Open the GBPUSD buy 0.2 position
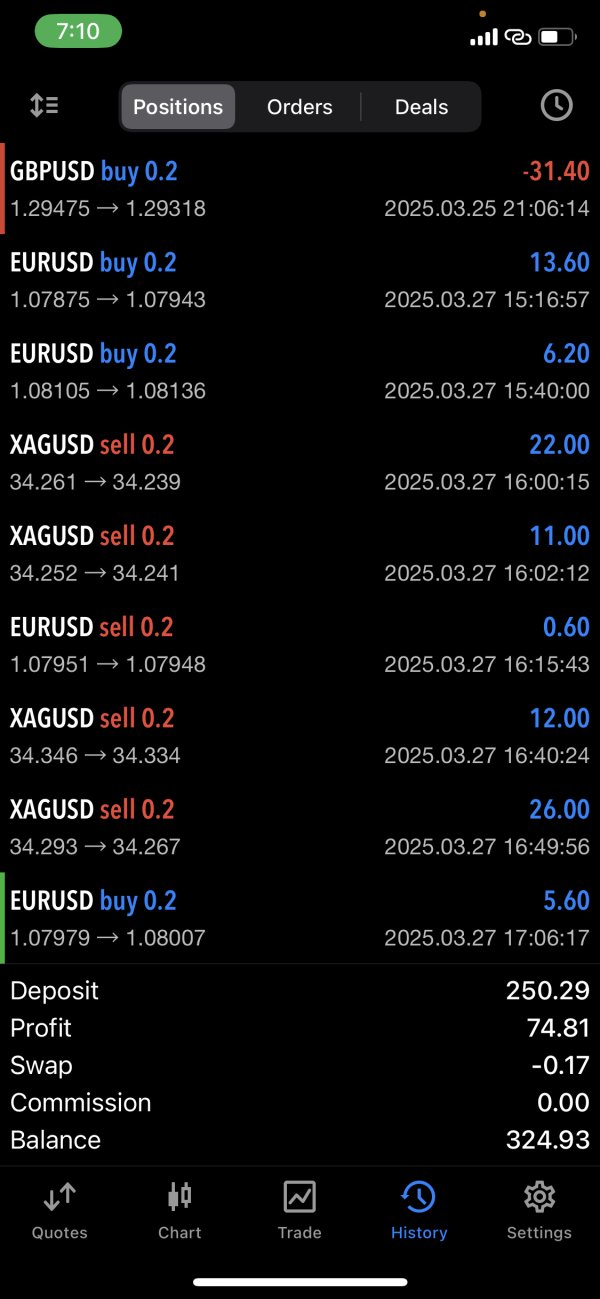Screen dimensions: 600x1299 300,189
